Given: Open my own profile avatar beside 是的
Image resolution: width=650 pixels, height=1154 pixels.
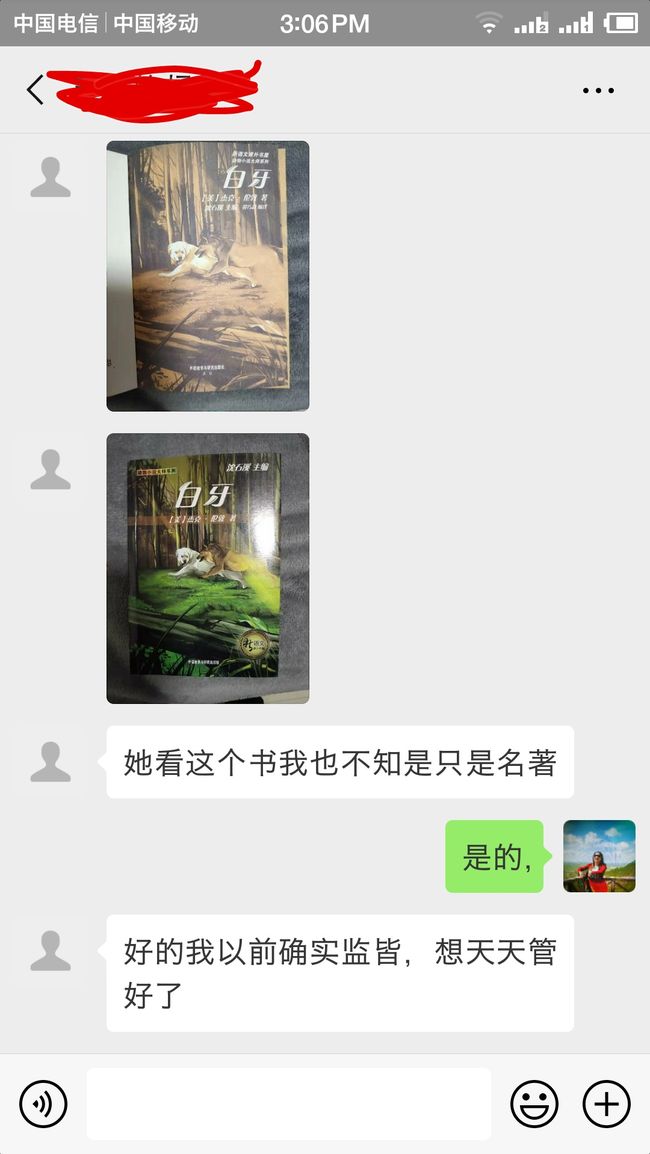Looking at the screenshot, I should [599, 856].
